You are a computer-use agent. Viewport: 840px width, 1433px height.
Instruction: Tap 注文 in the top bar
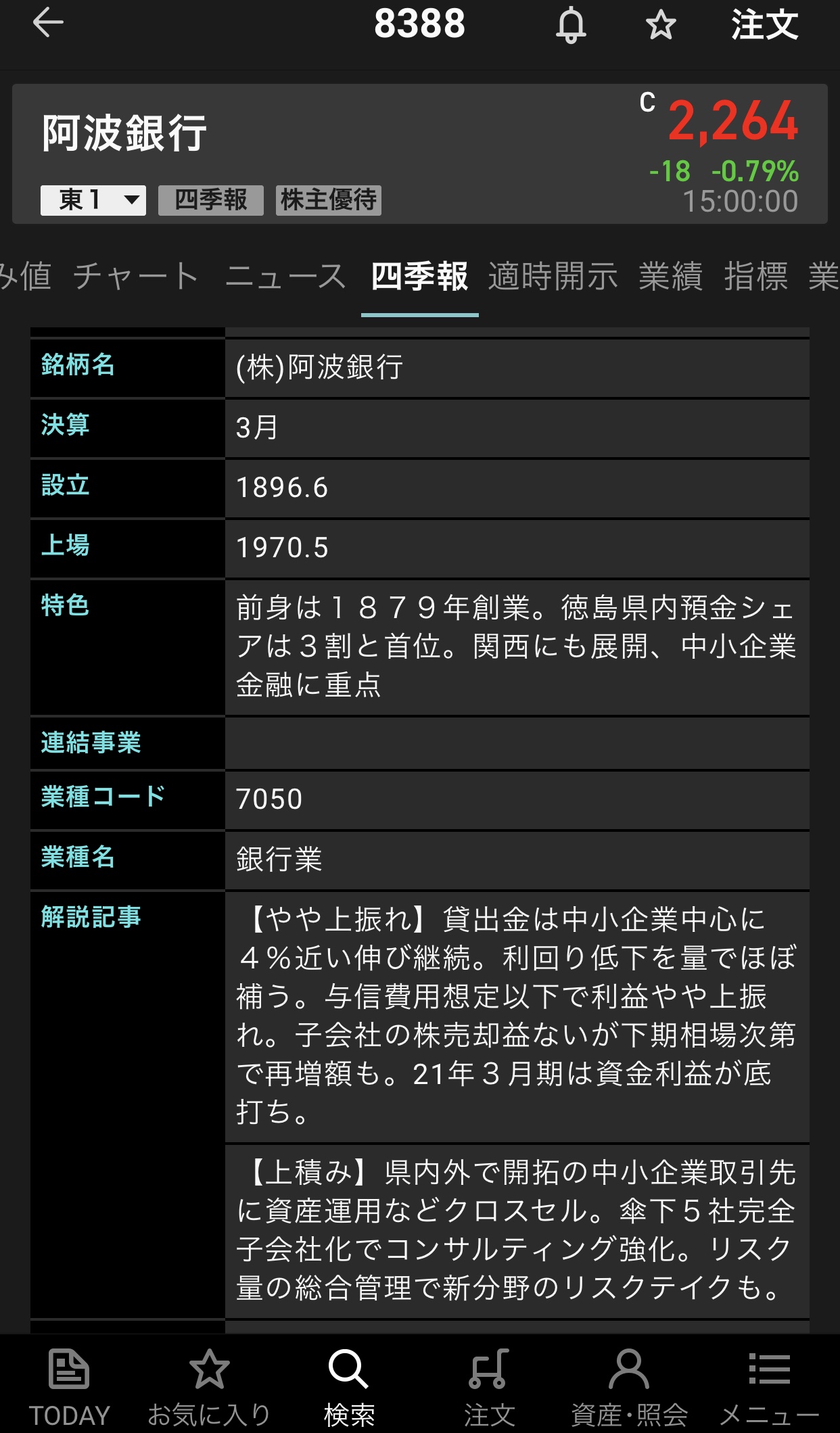[x=764, y=25]
